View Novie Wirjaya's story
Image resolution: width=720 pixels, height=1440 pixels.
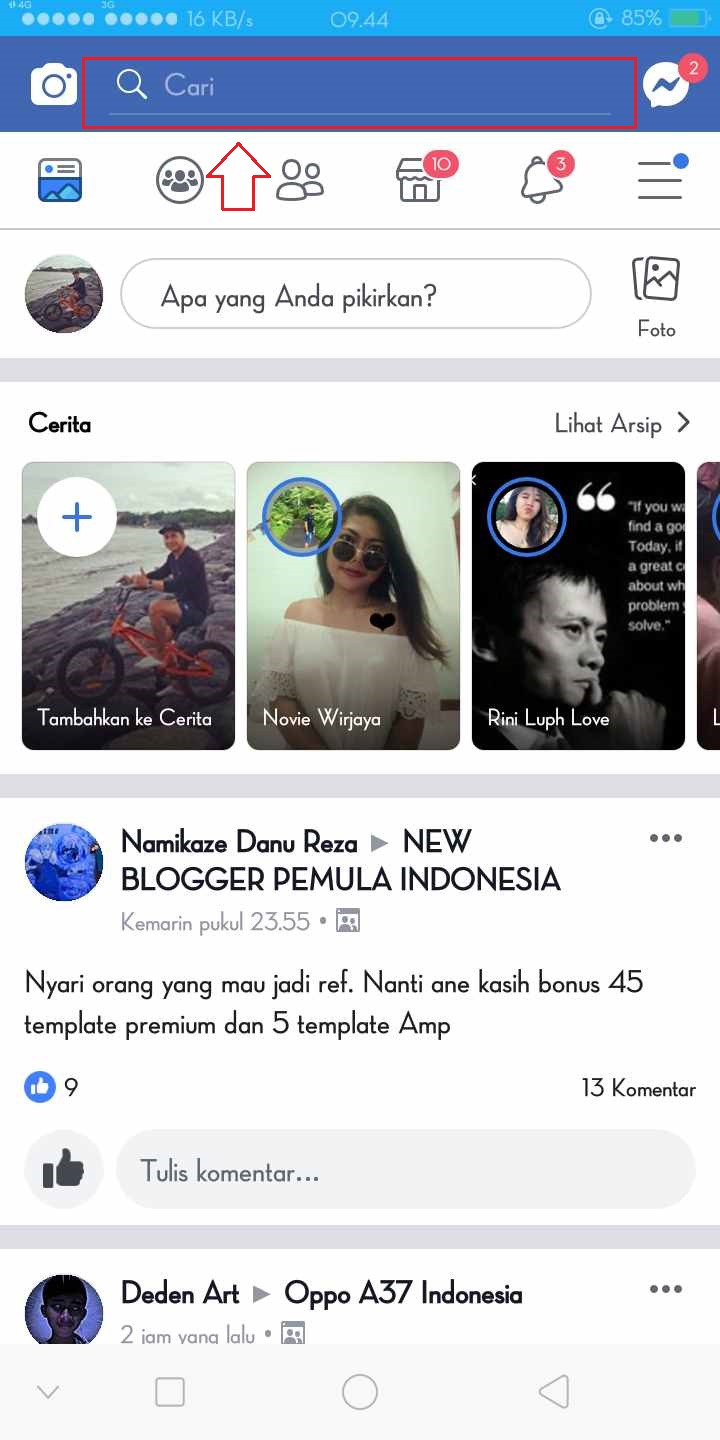[x=353, y=605]
